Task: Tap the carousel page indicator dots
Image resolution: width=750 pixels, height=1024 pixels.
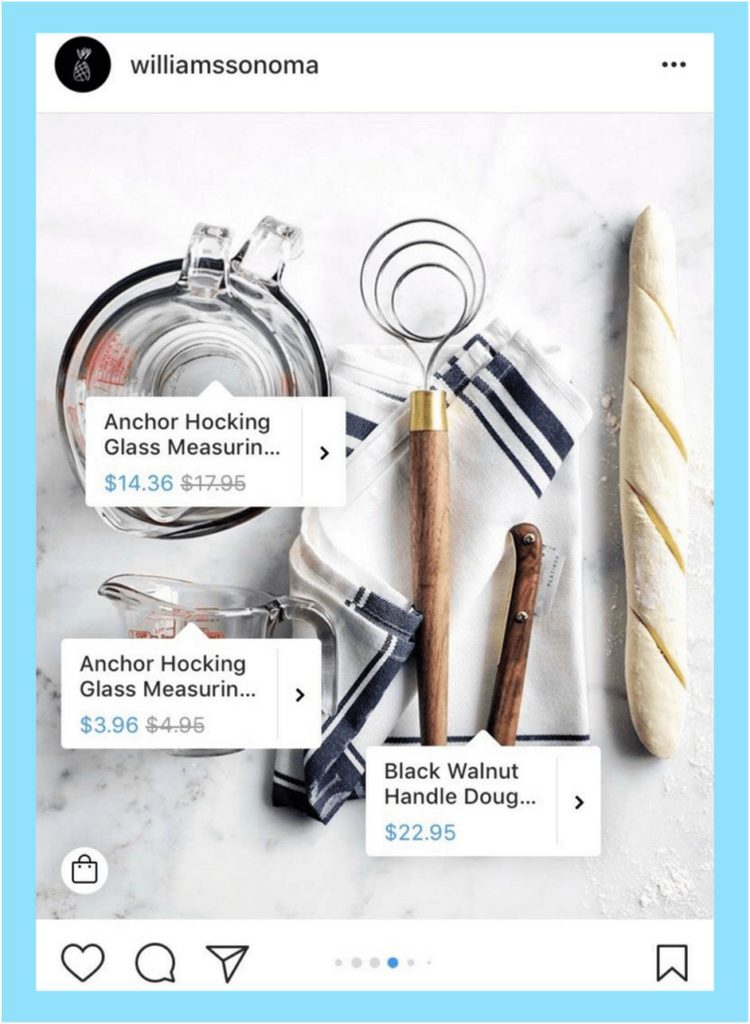Action: tap(383, 962)
